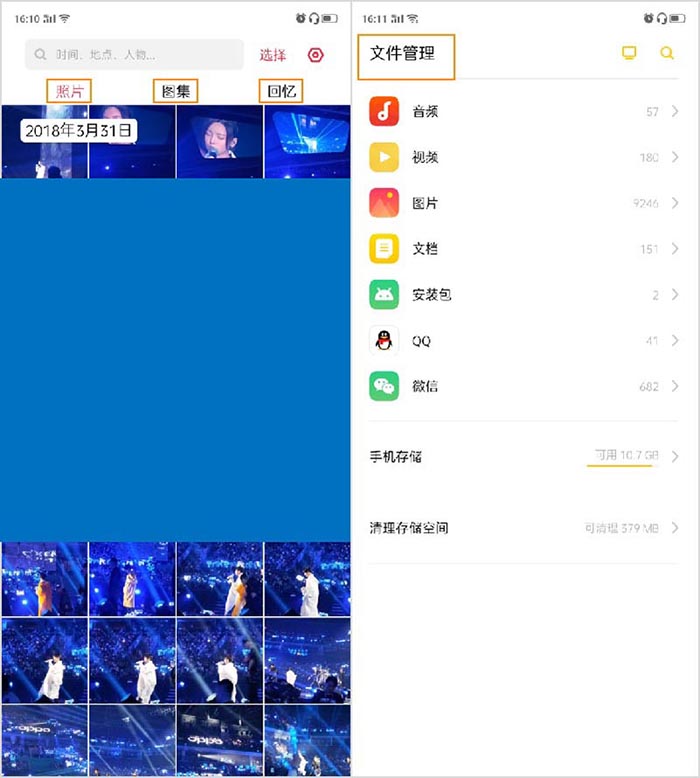Open the computer transfer icon in 文件管理

click(x=629, y=53)
